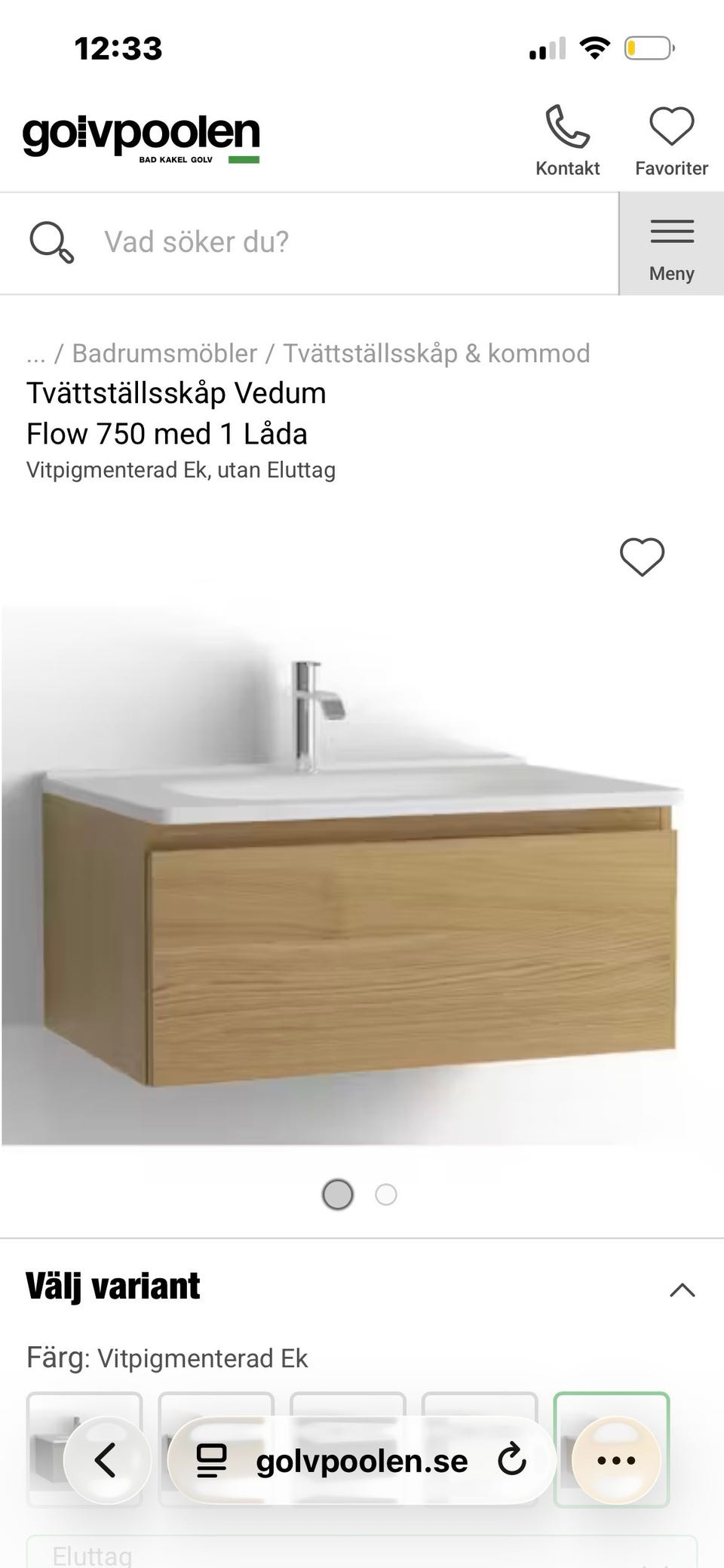Image resolution: width=724 pixels, height=1568 pixels.
Task: Favorite the product with the heart toggle
Action: coord(641,557)
